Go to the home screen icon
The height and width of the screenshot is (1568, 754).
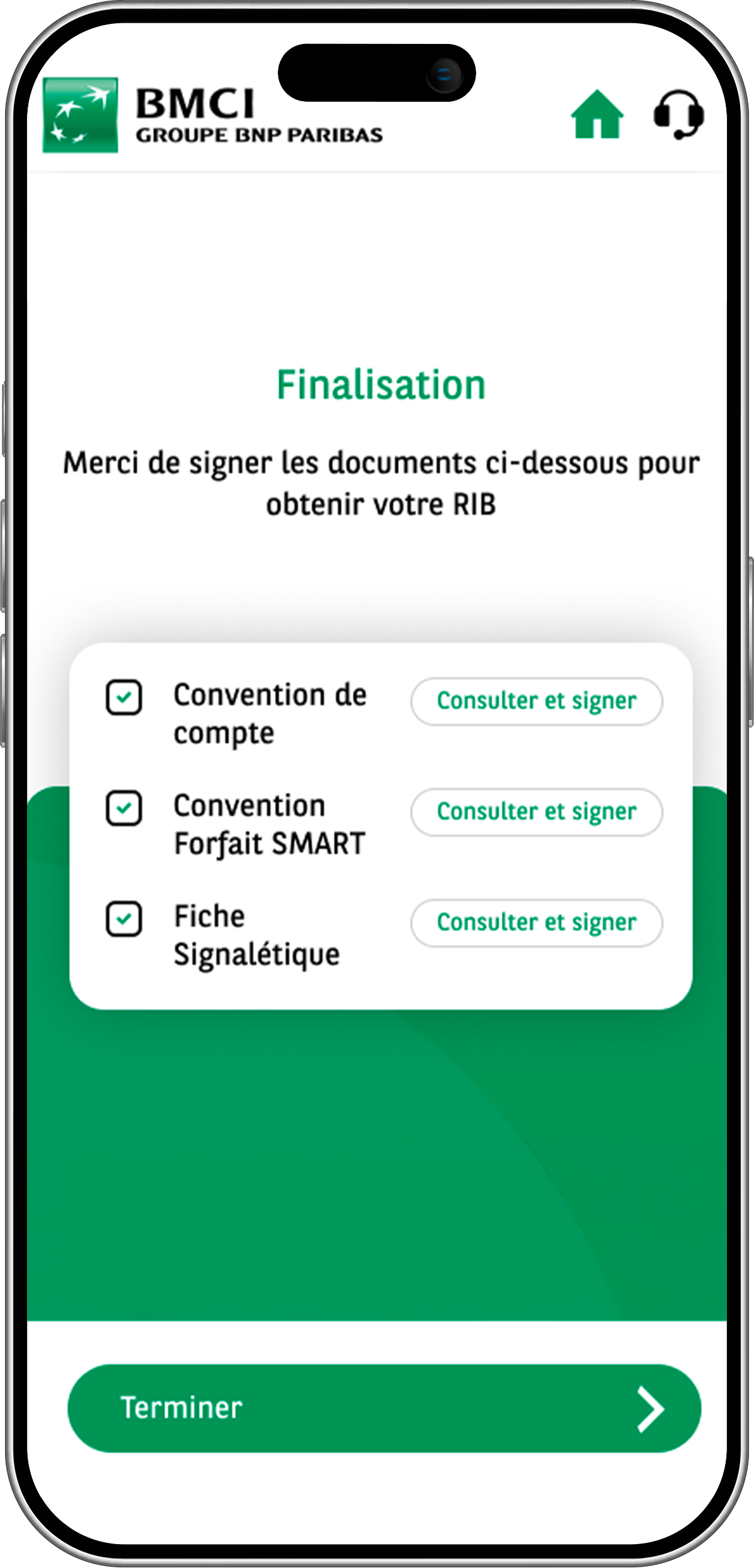coord(597,114)
